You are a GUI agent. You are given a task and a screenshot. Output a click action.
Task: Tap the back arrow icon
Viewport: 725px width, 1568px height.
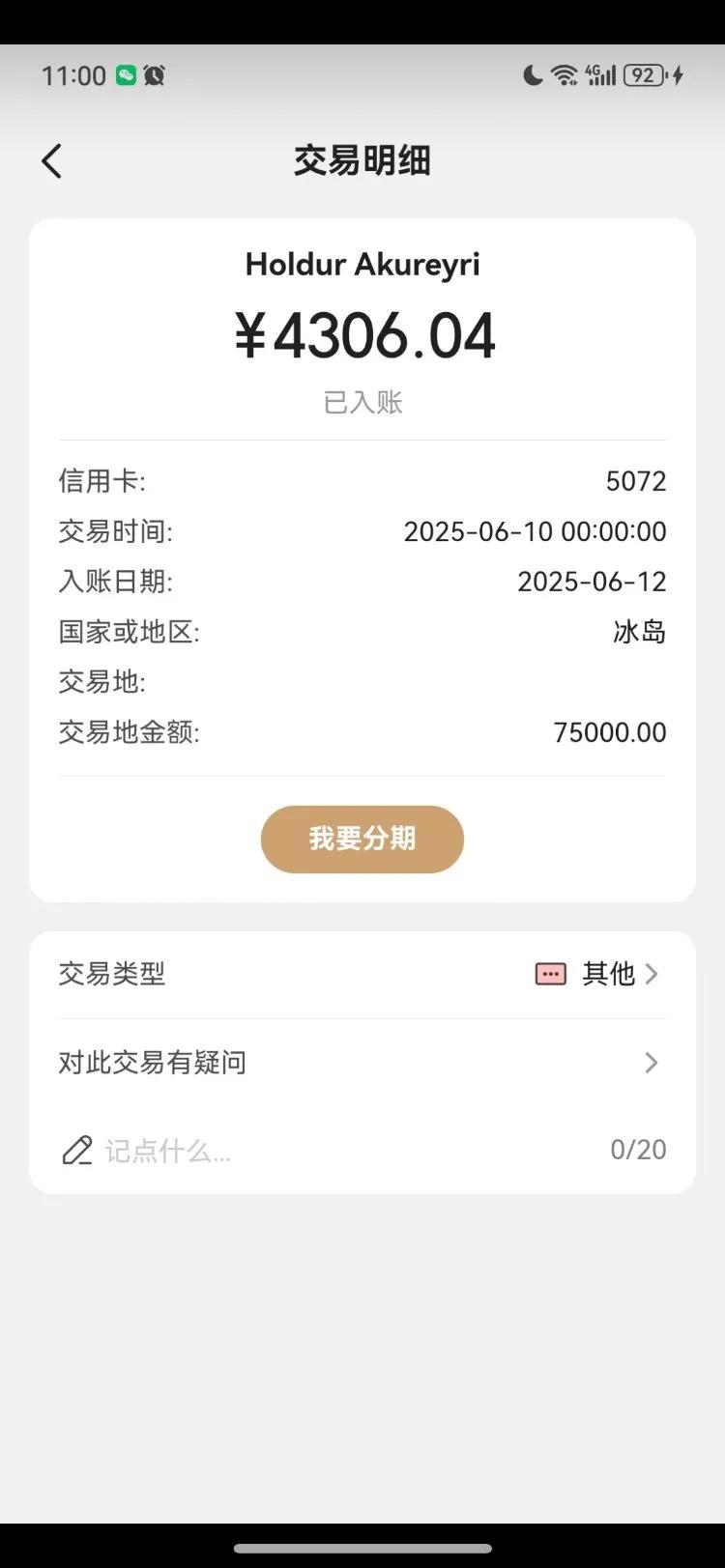coord(51,160)
